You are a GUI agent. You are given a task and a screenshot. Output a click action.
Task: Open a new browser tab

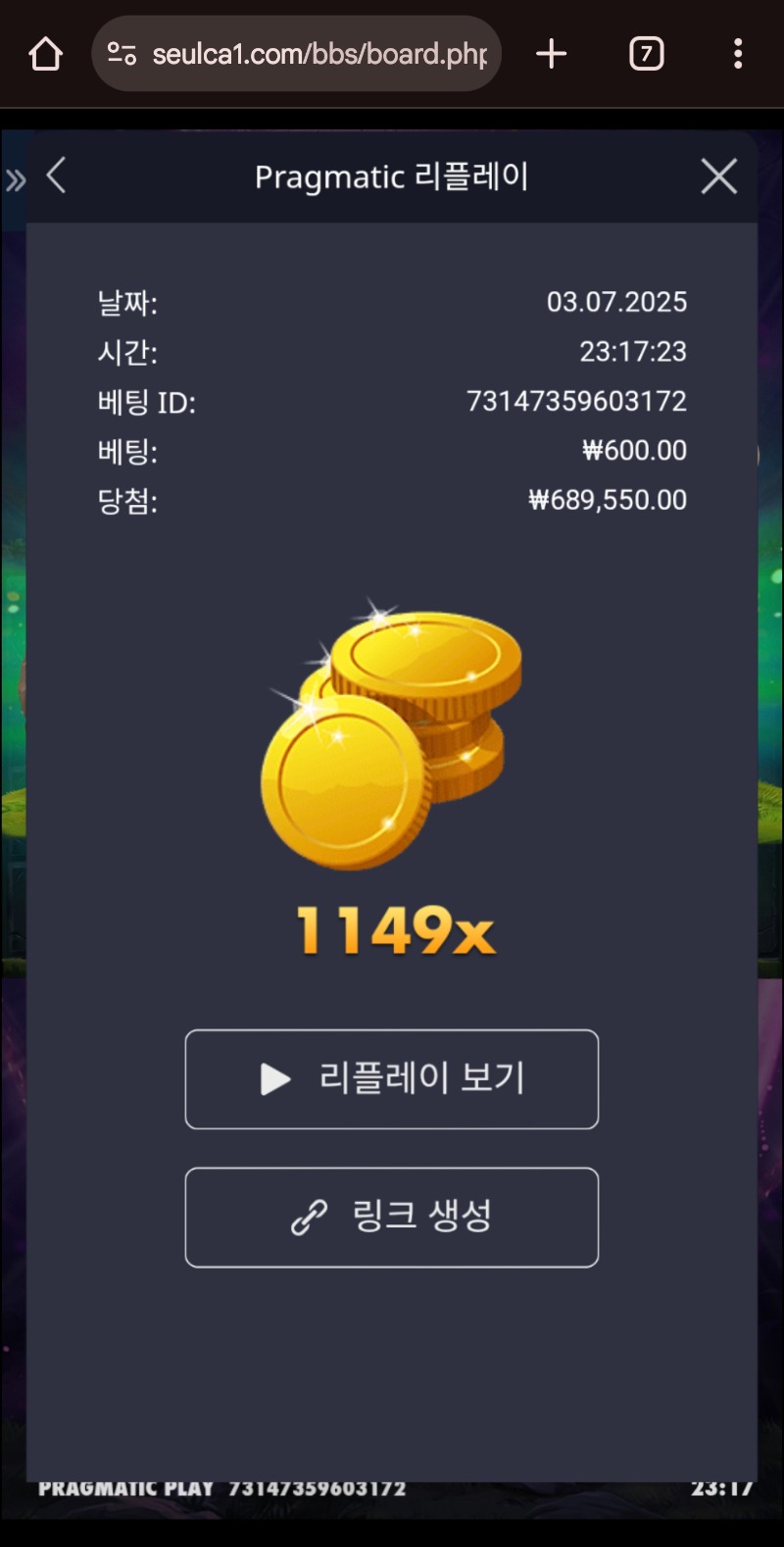tap(552, 54)
